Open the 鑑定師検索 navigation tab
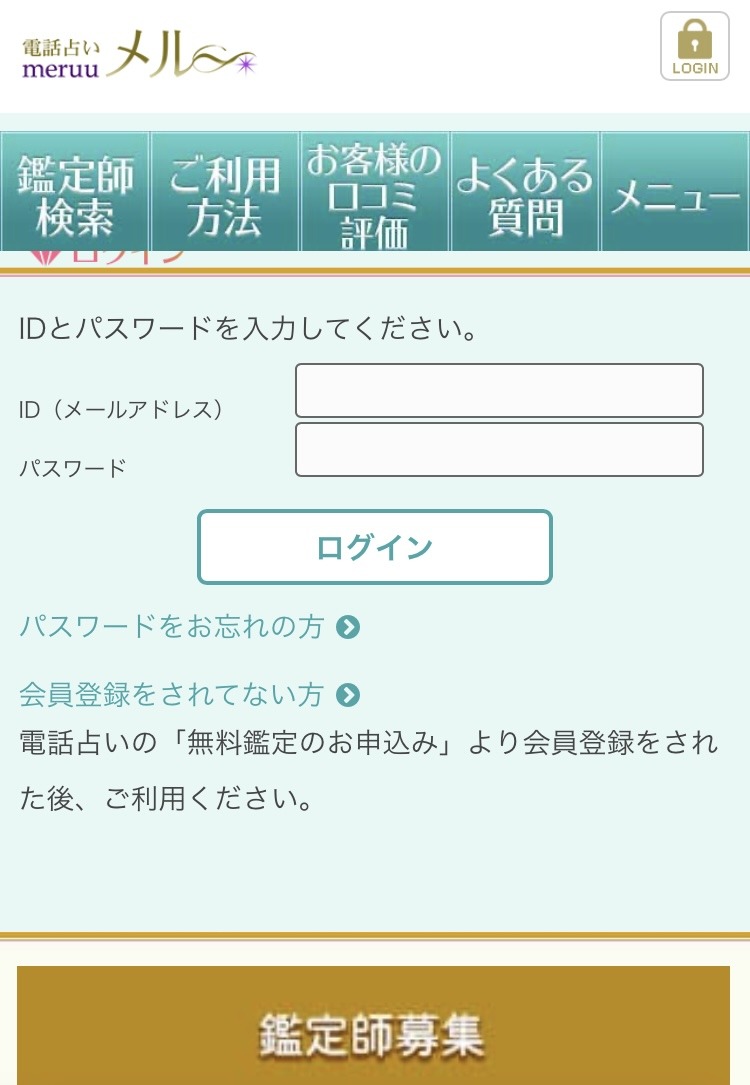Screen dimensions: 750x1085 click(74, 191)
